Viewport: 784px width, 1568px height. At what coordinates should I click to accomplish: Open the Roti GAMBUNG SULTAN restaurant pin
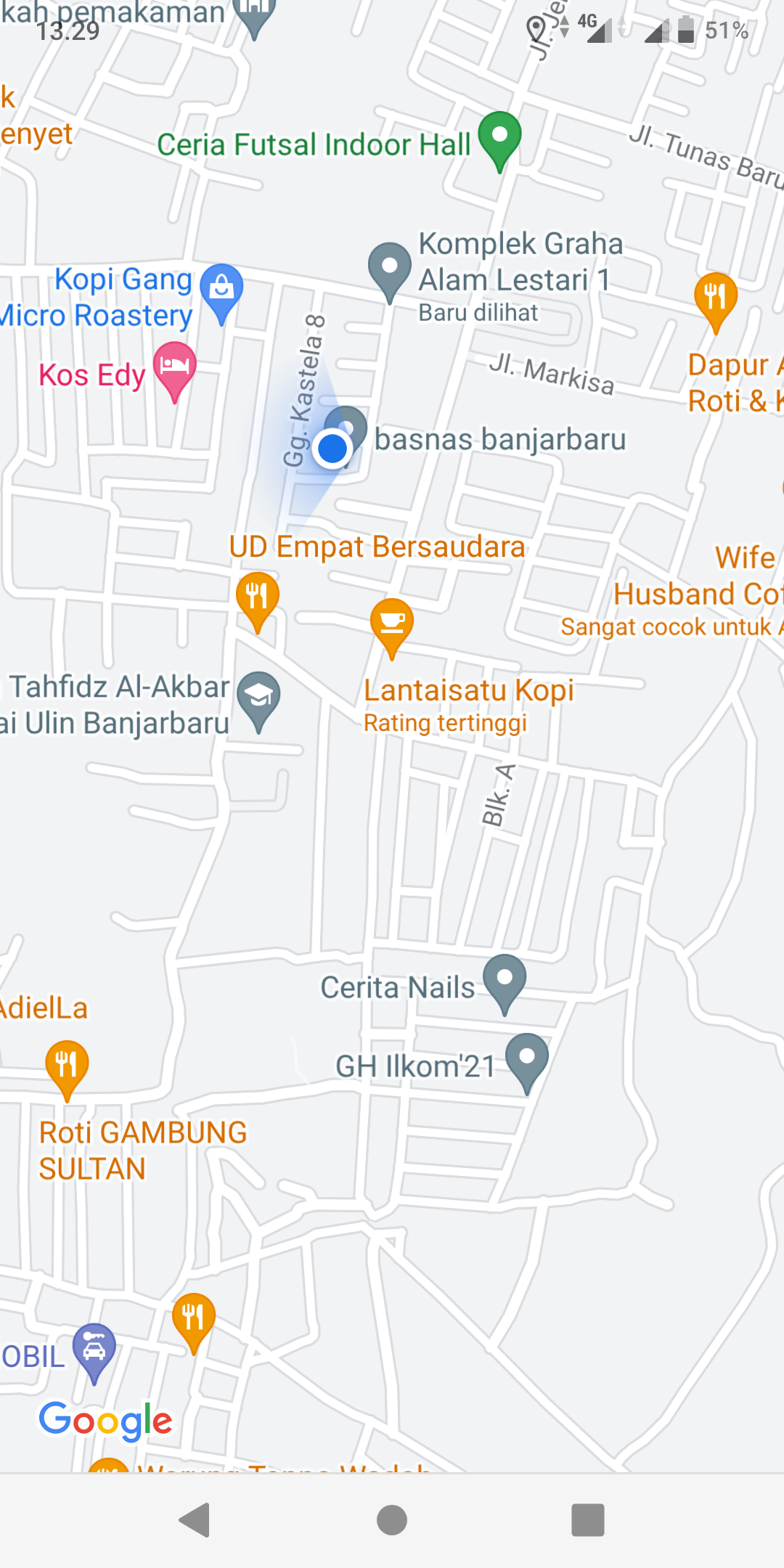[x=67, y=1066]
